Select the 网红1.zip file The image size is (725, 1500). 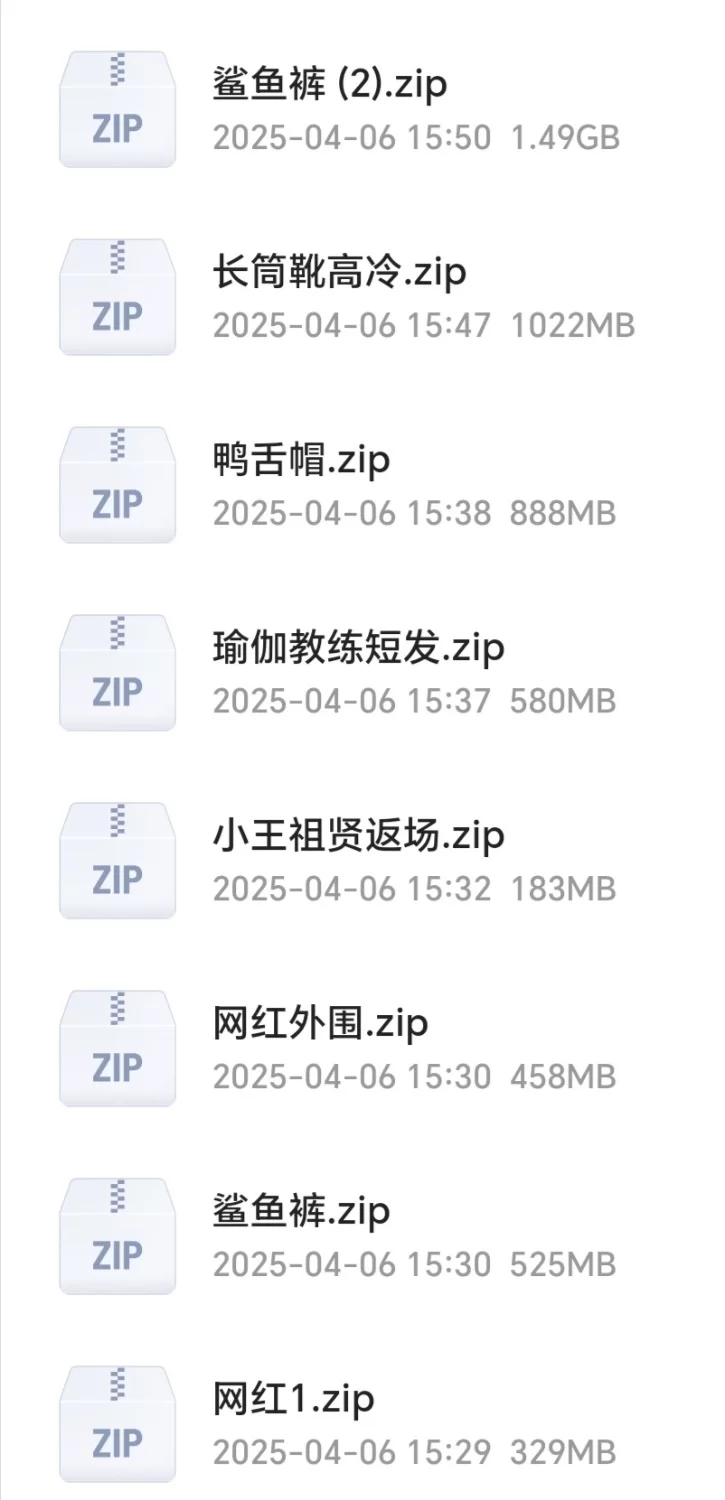click(x=293, y=1398)
